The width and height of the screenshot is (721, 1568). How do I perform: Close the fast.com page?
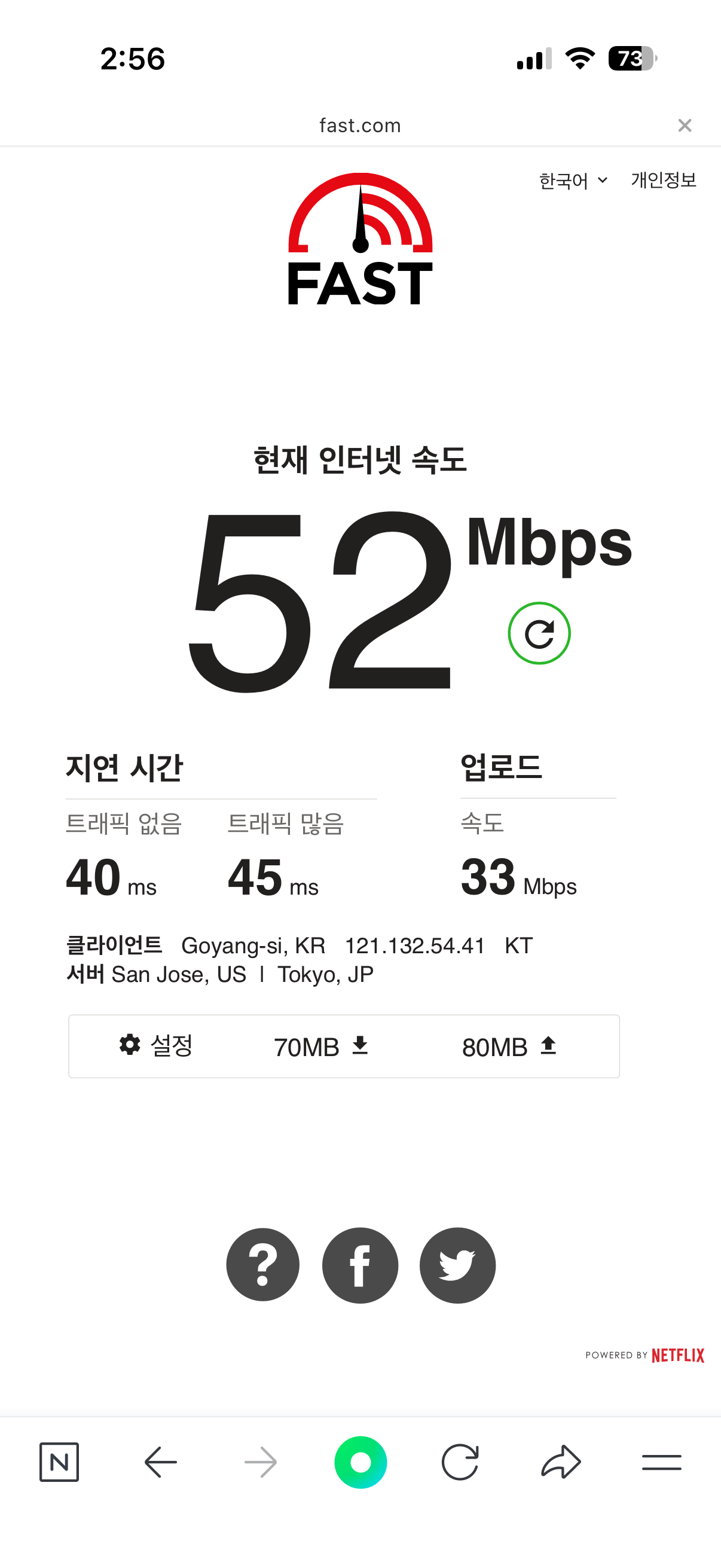coord(685,126)
